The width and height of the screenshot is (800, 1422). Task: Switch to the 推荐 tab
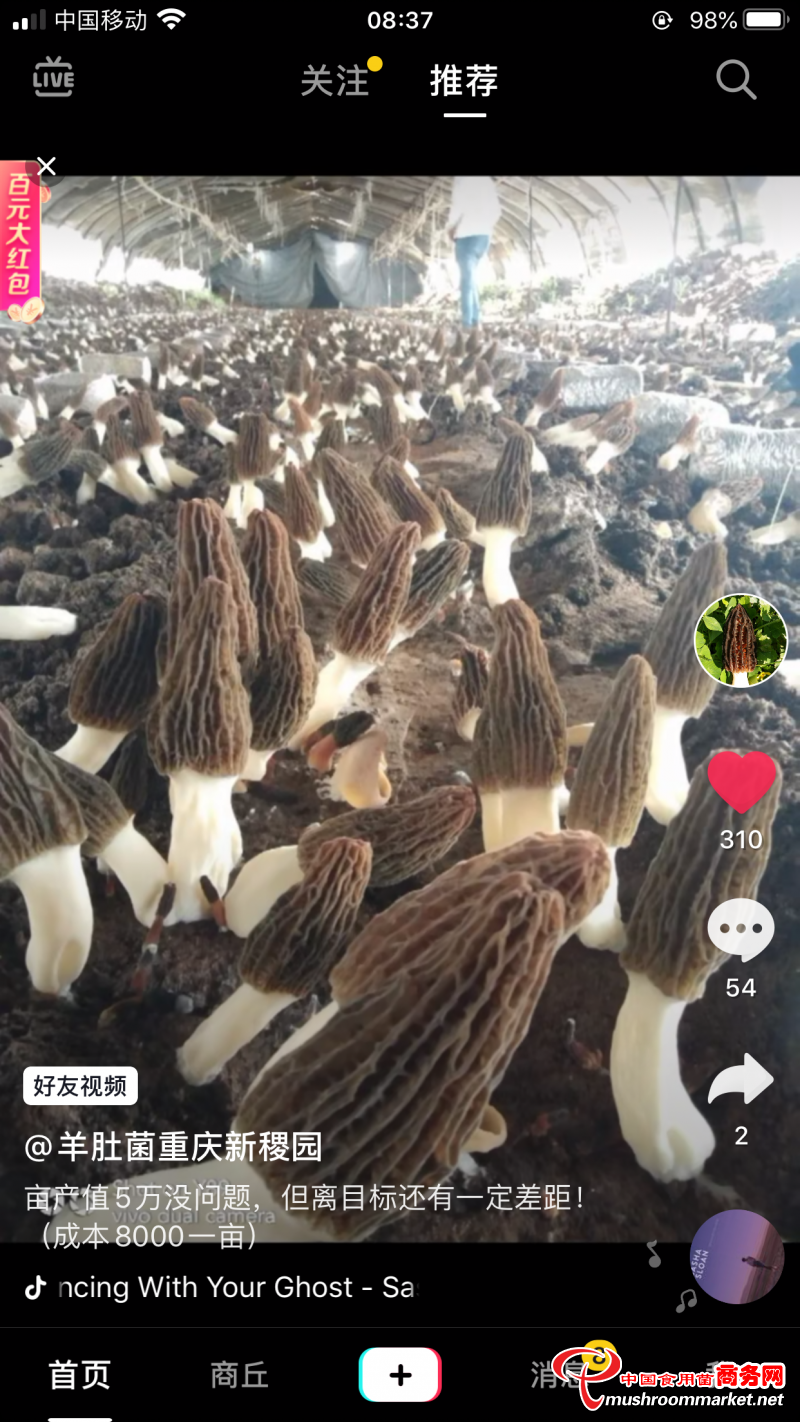click(x=464, y=81)
